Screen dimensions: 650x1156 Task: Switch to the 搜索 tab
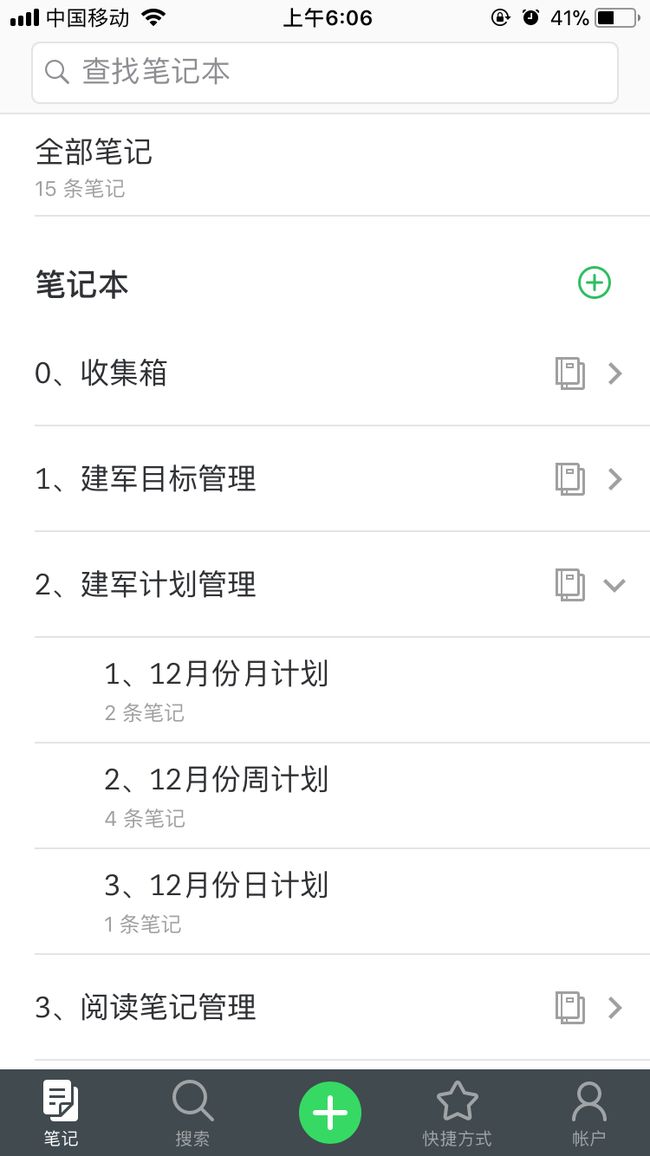tap(192, 1113)
